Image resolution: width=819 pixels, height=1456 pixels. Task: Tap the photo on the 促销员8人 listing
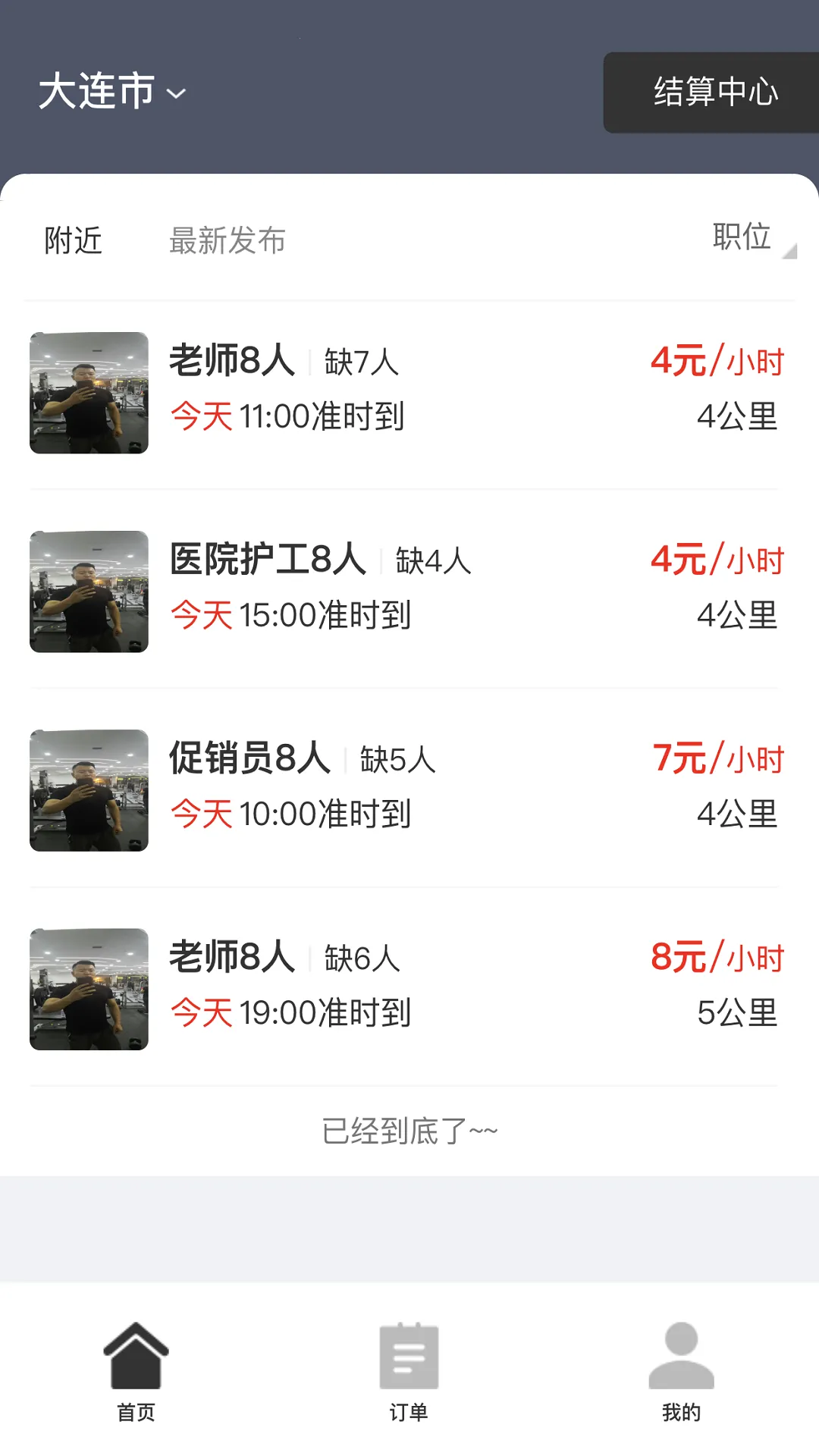88,789
